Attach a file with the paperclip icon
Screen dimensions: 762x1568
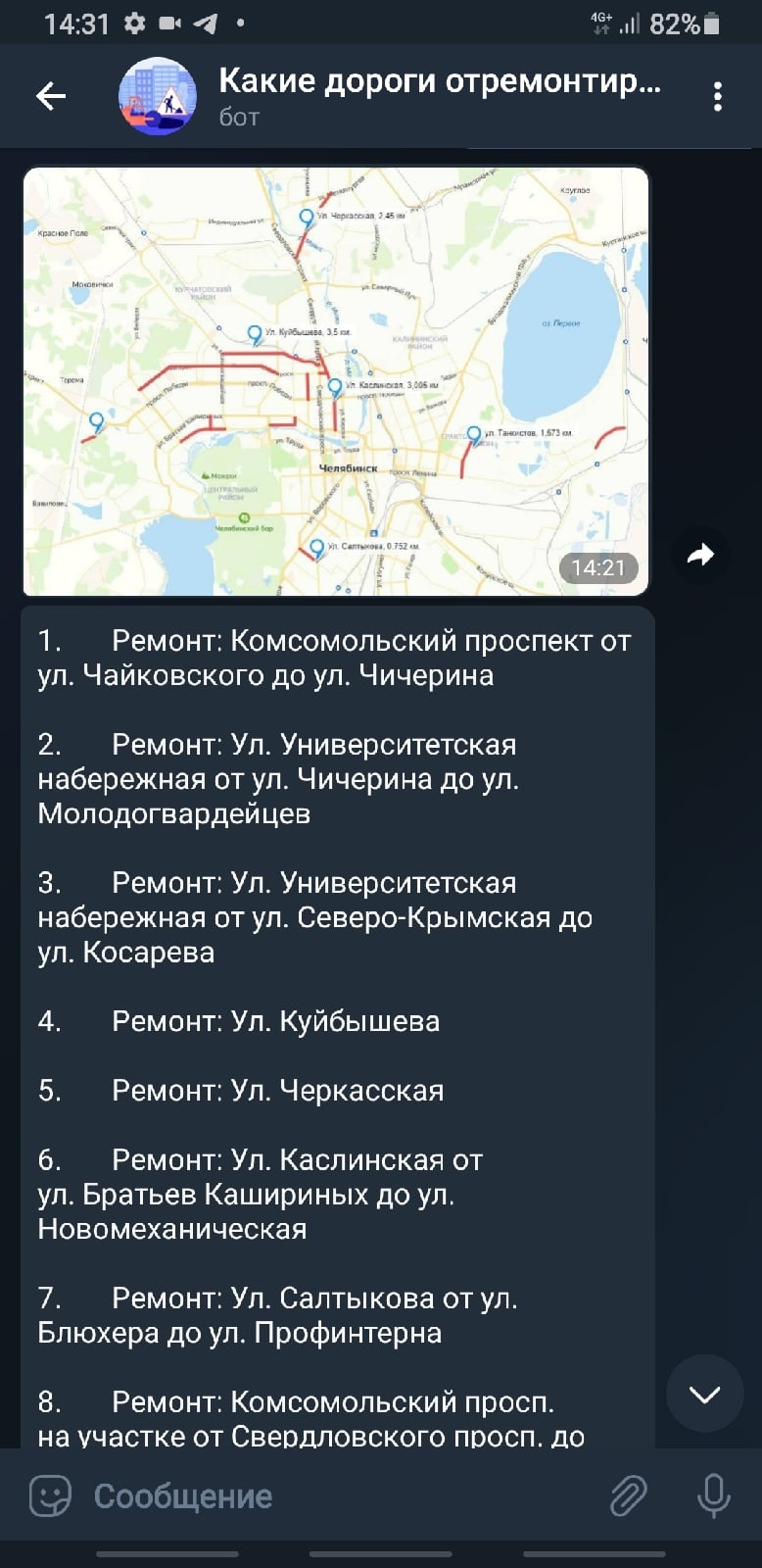click(628, 1495)
